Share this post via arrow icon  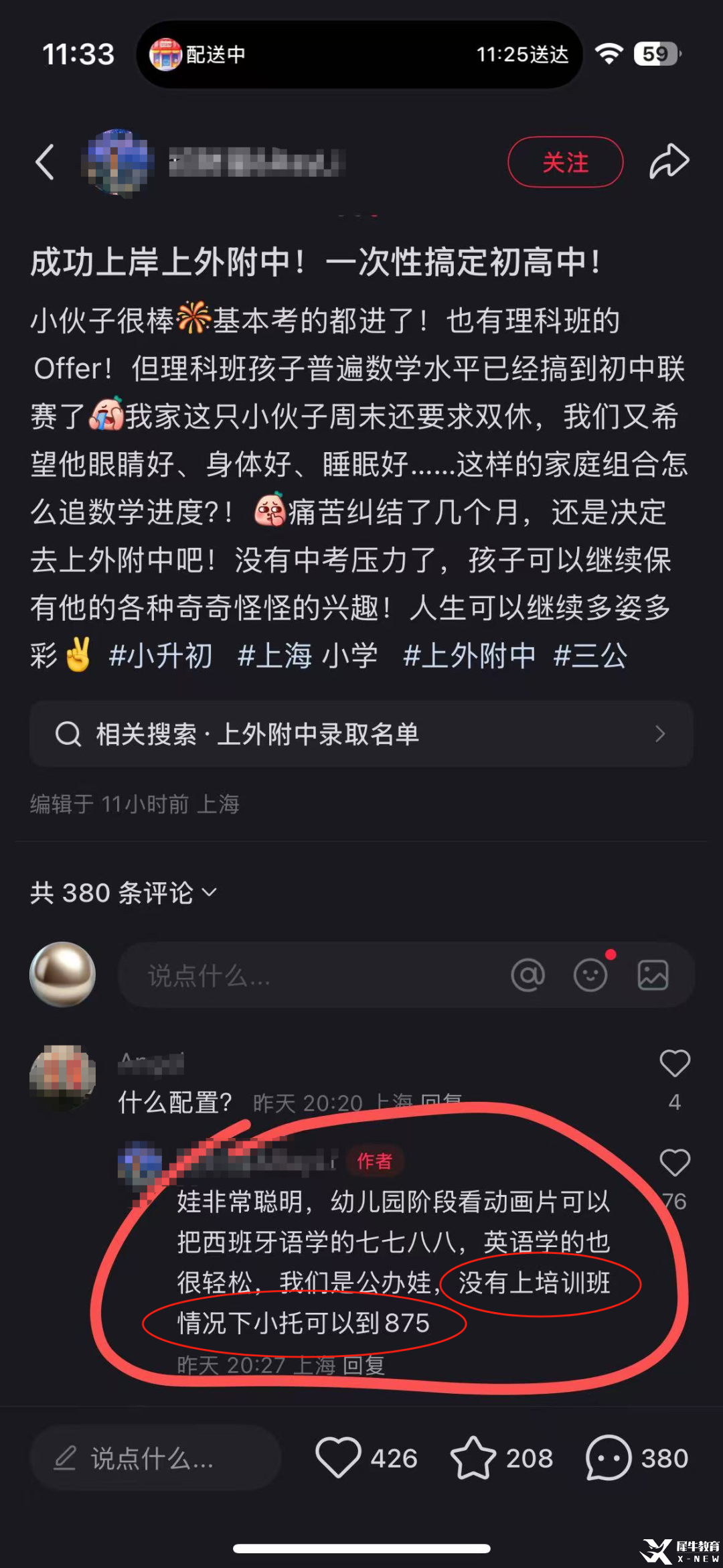point(669,162)
